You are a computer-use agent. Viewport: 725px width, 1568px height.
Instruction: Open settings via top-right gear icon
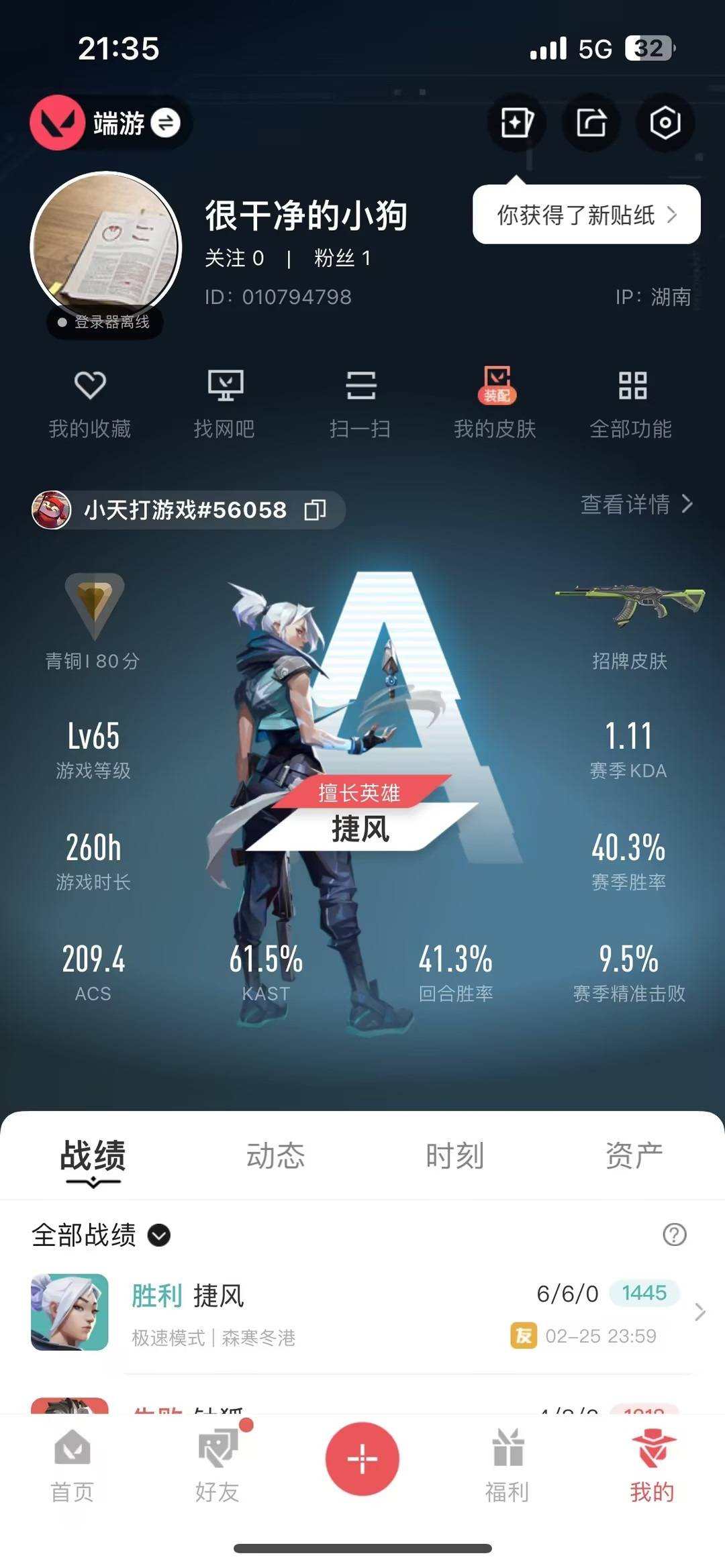[x=663, y=122]
